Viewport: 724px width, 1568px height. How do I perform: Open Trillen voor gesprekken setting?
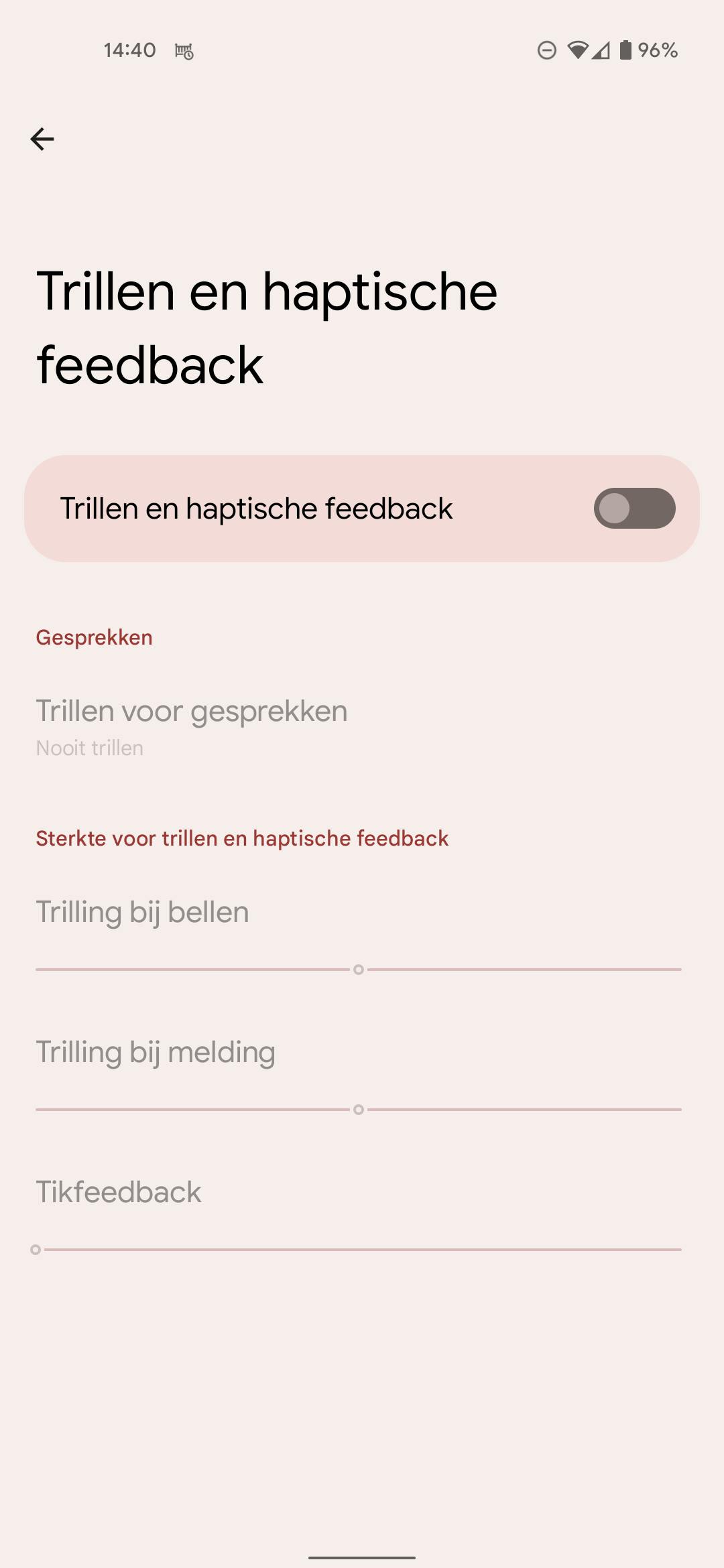pos(192,727)
